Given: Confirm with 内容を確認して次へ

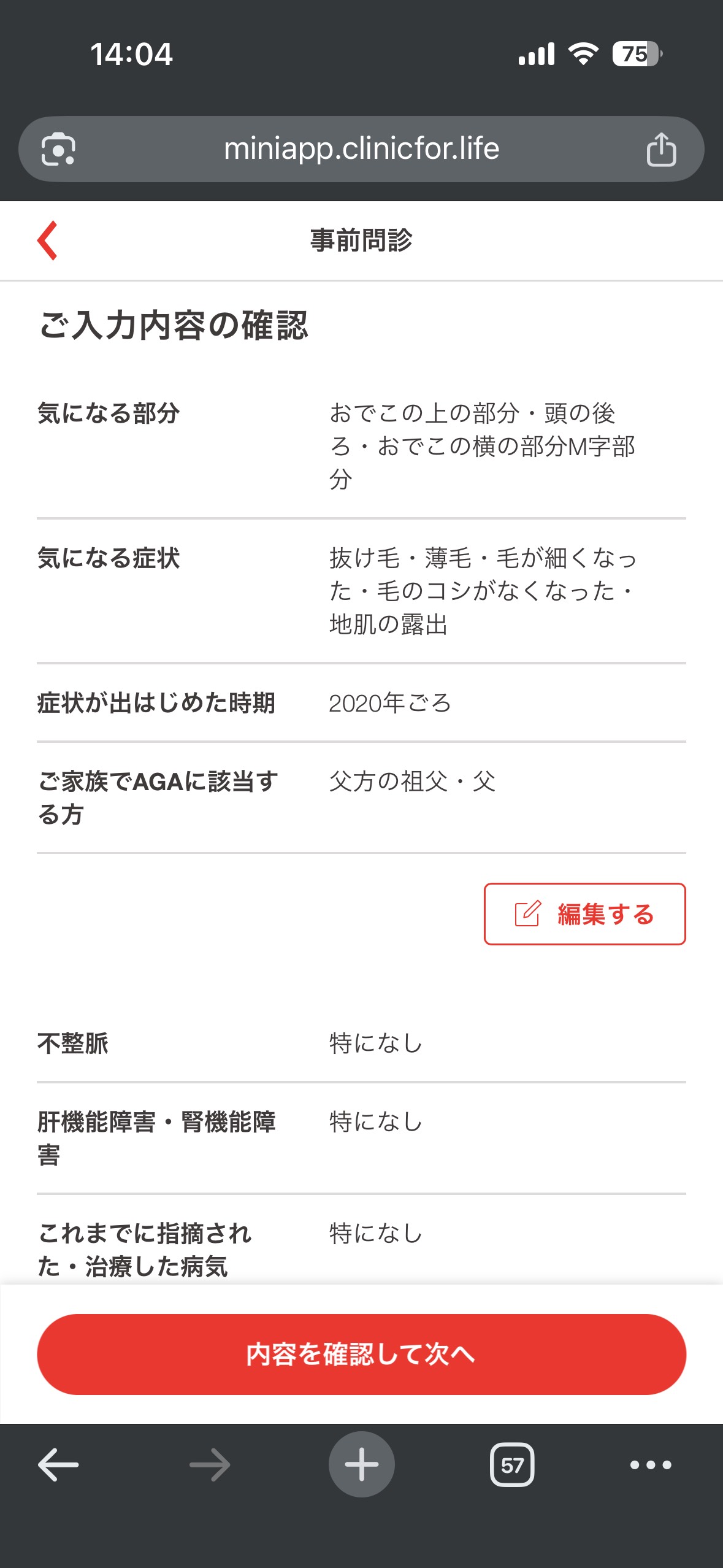Looking at the screenshot, I should 361,1354.
